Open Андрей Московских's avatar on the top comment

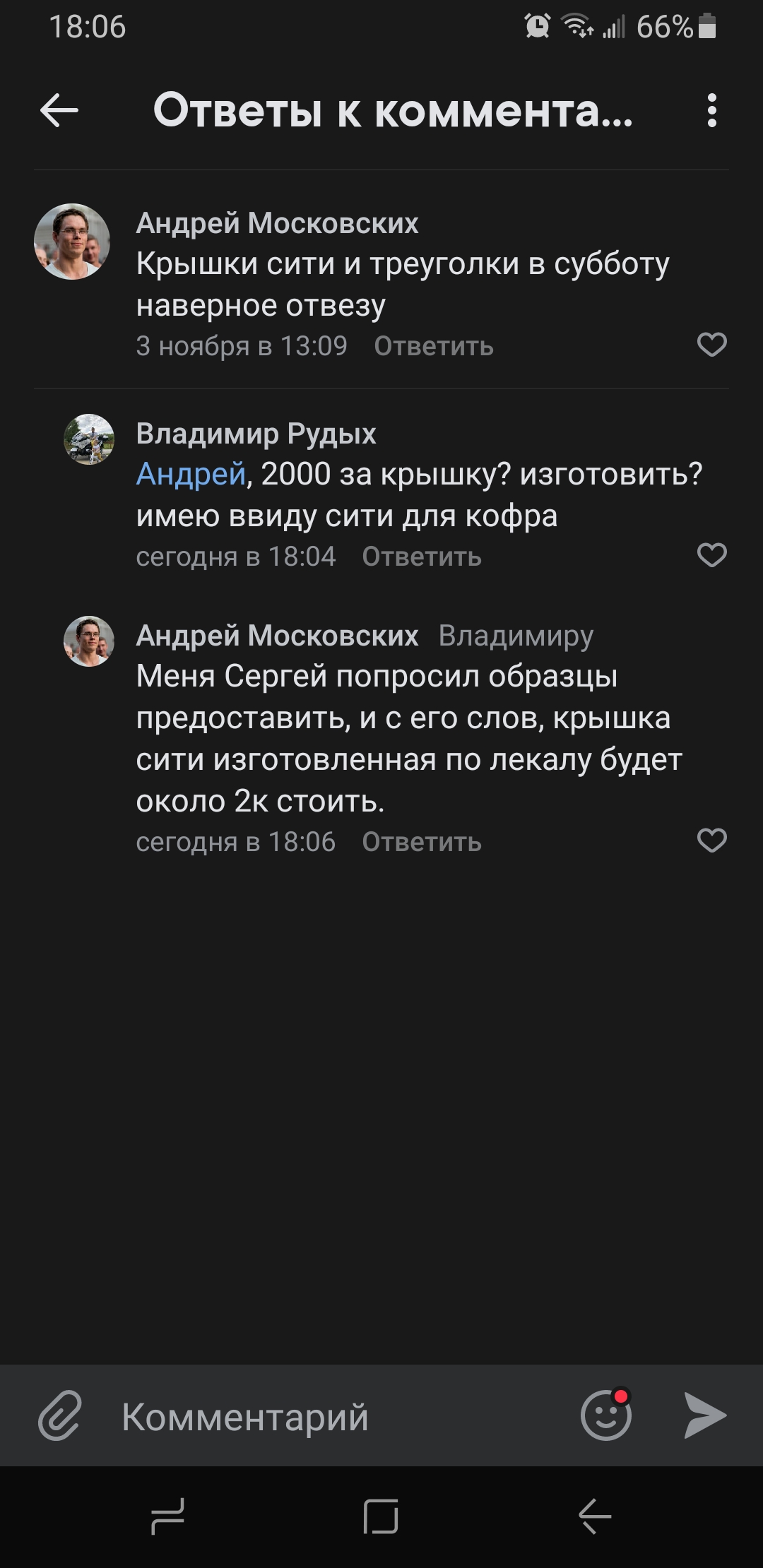coord(72,242)
